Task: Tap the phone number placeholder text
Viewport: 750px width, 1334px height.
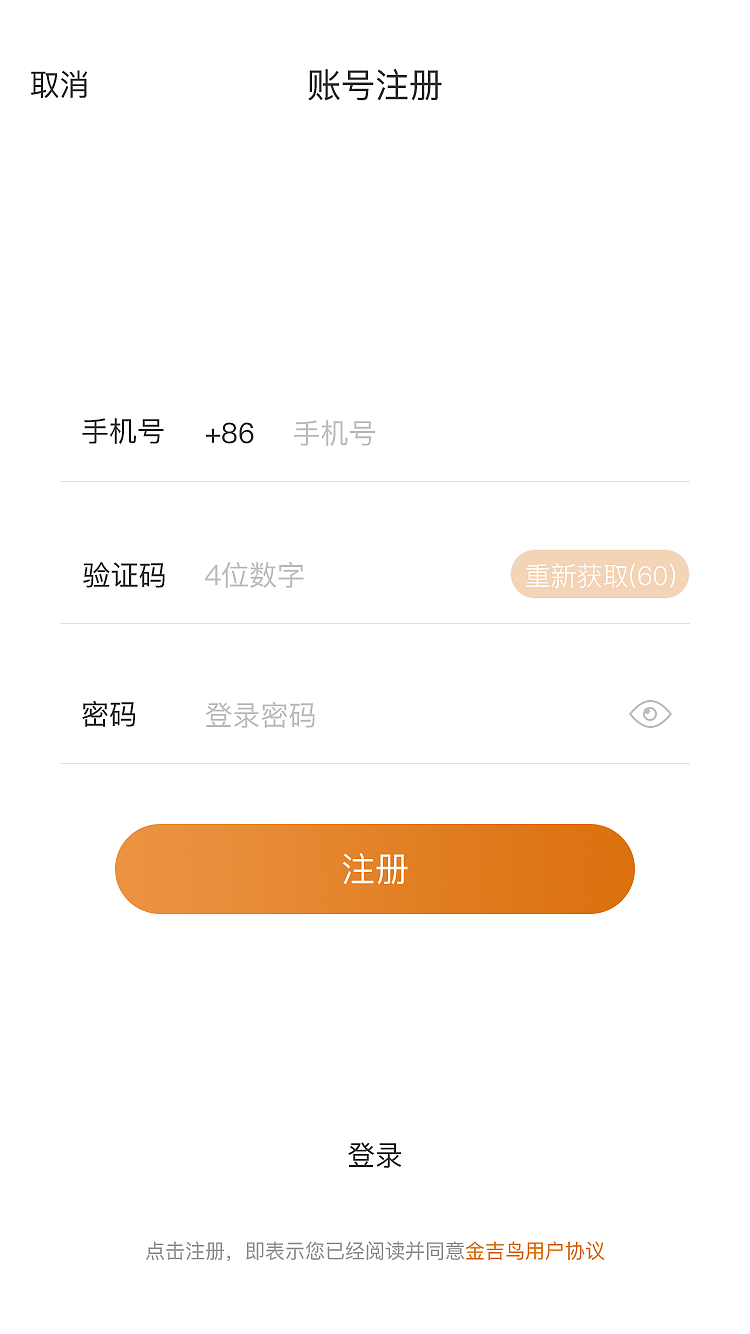Action: (x=333, y=433)
